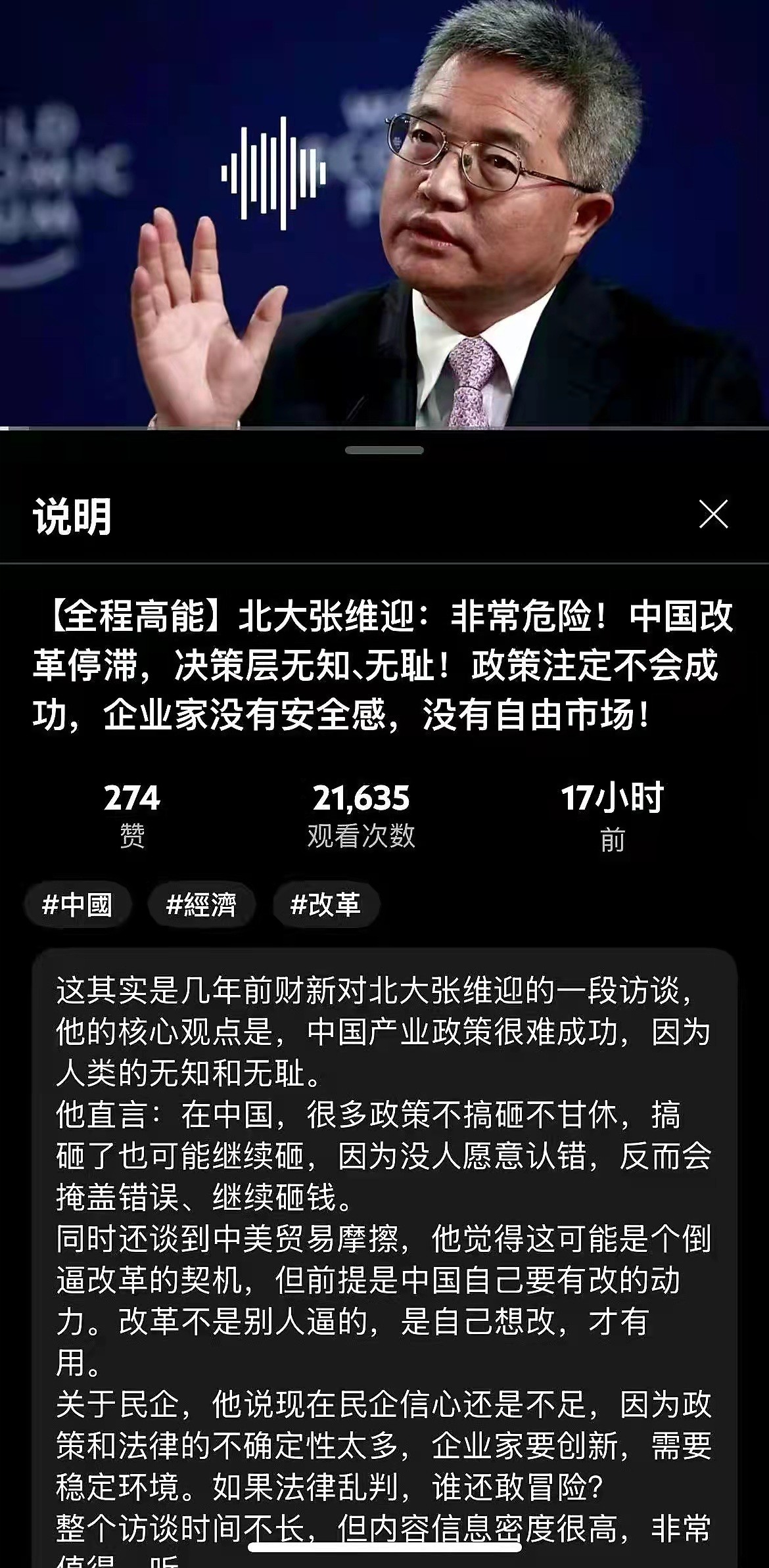Tap the drag handle above 说明

coord(384,450)
